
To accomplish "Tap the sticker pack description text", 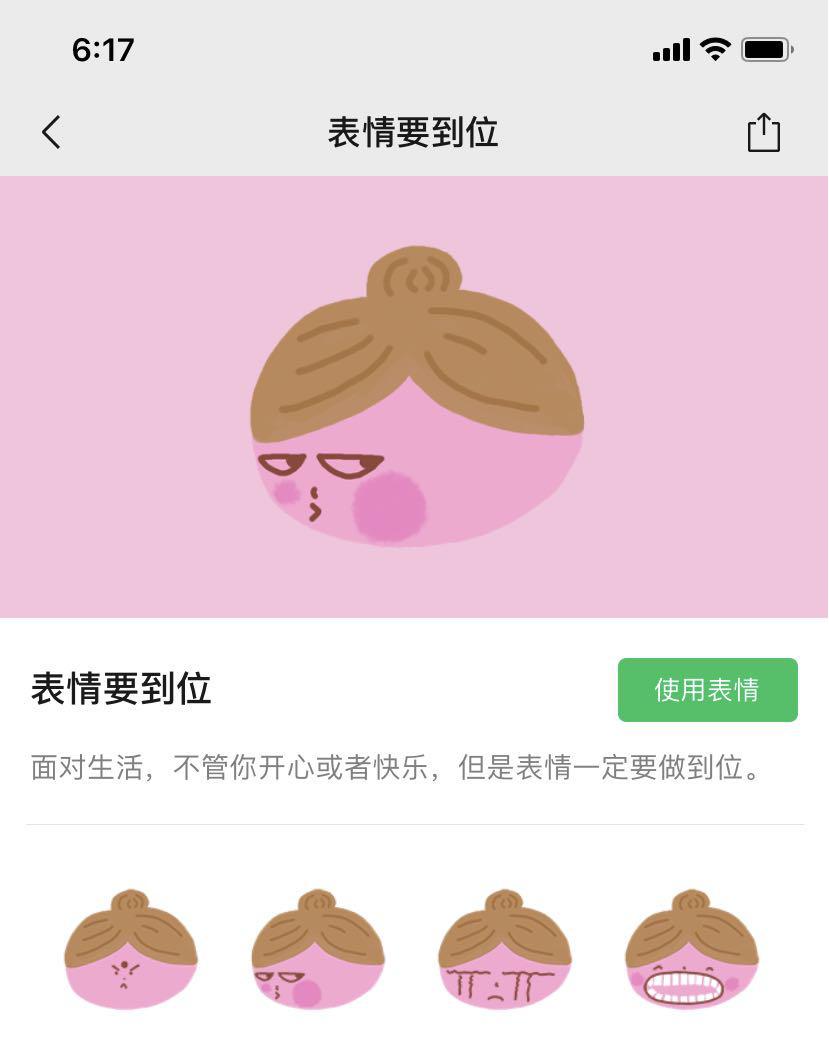I will tap(414, 768).
